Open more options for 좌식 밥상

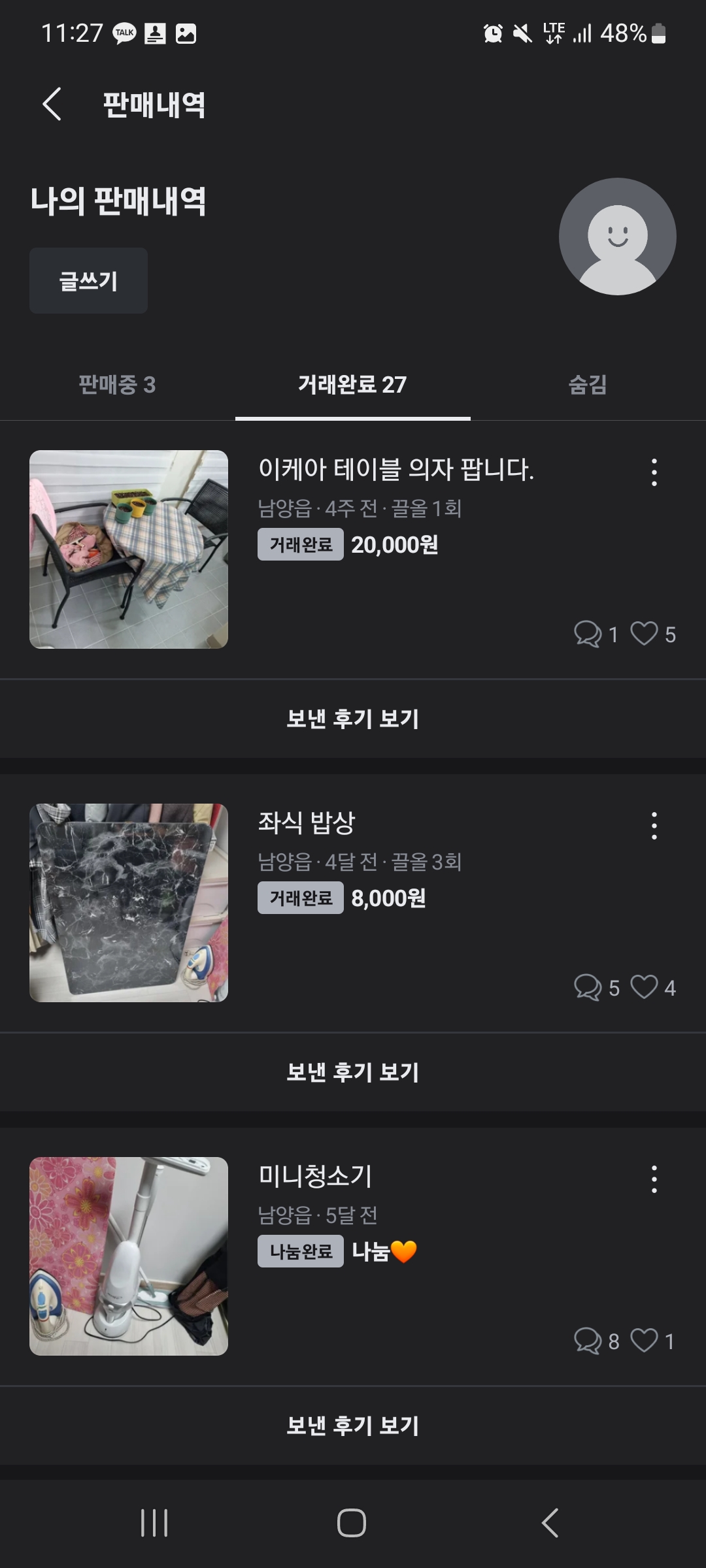pos(654,826)
